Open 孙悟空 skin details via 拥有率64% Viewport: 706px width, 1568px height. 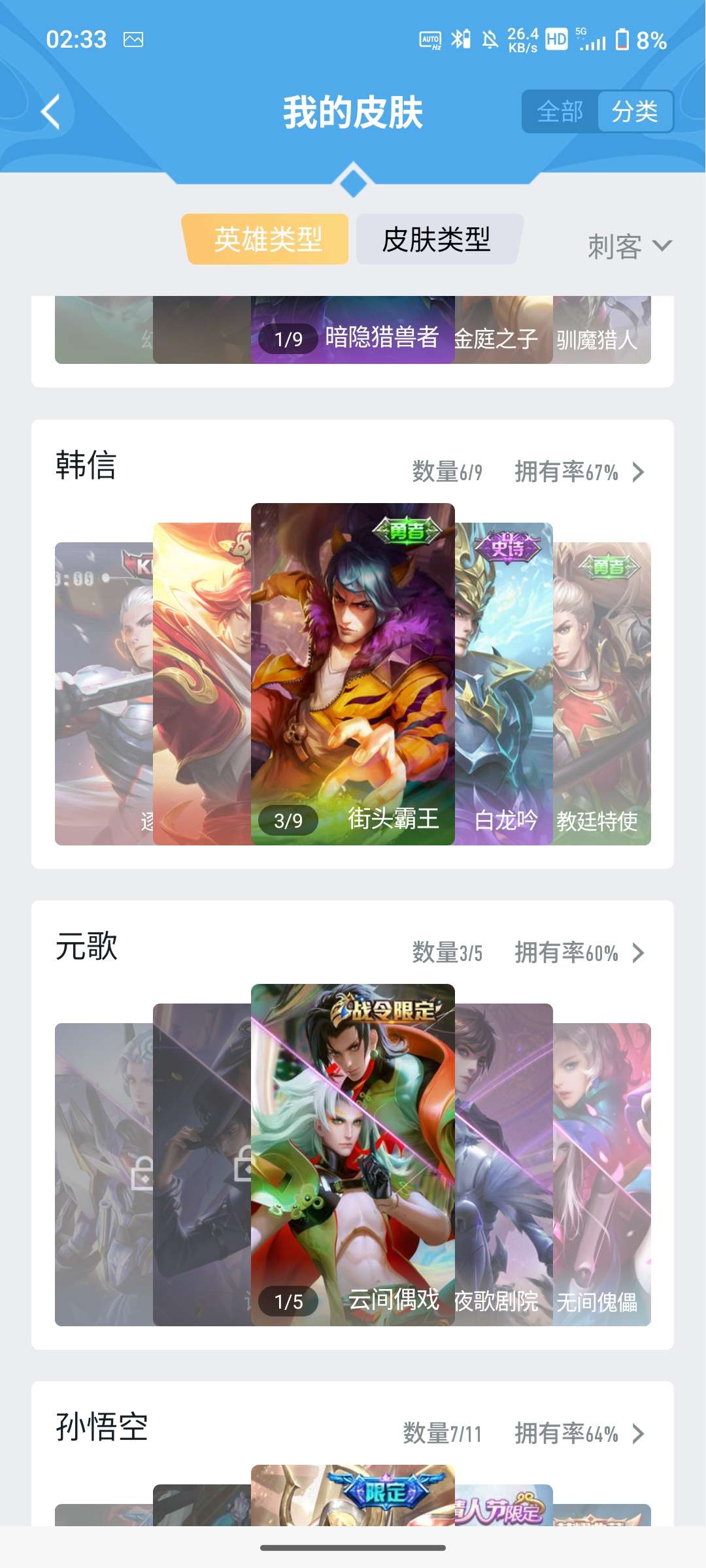pos(579,1433)
